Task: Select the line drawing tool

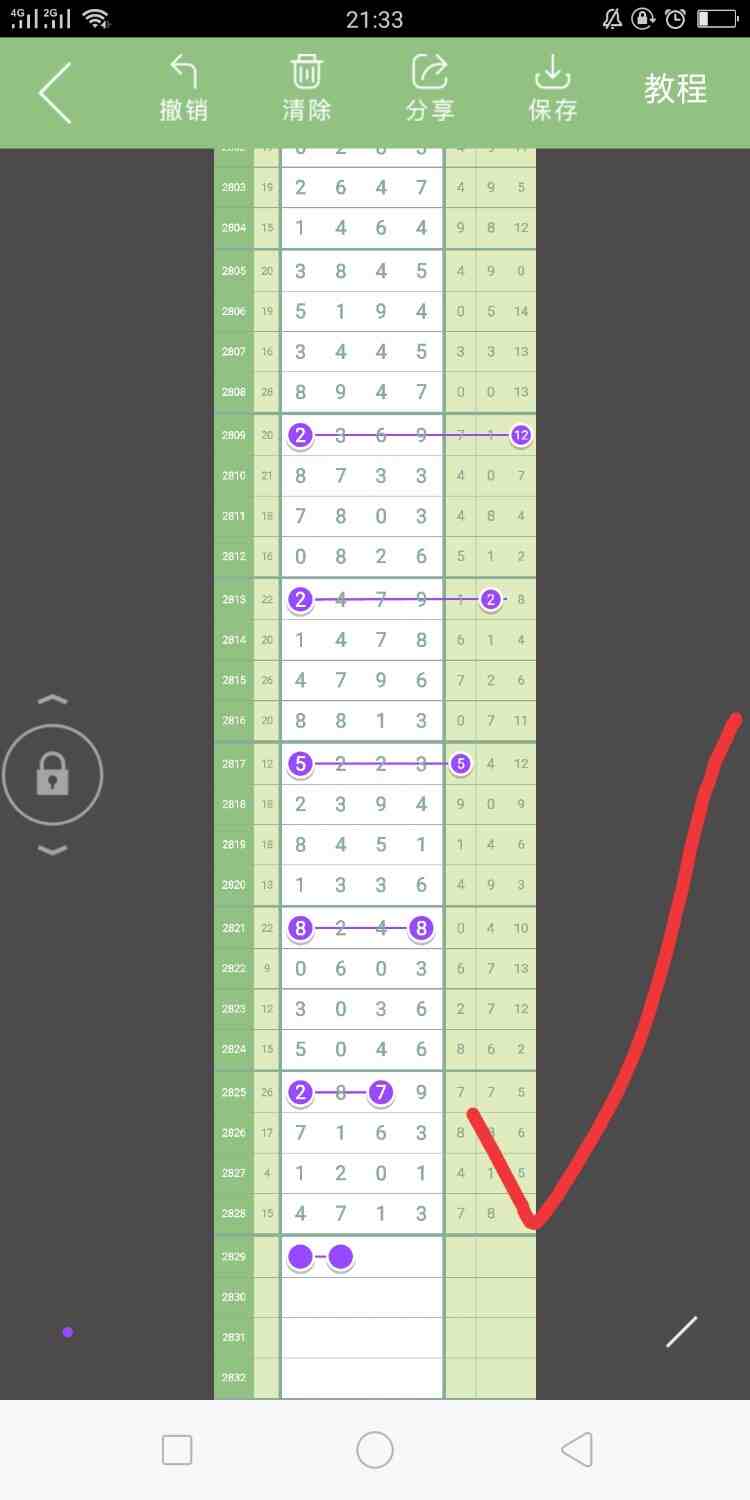Action: coord(682,1331)
